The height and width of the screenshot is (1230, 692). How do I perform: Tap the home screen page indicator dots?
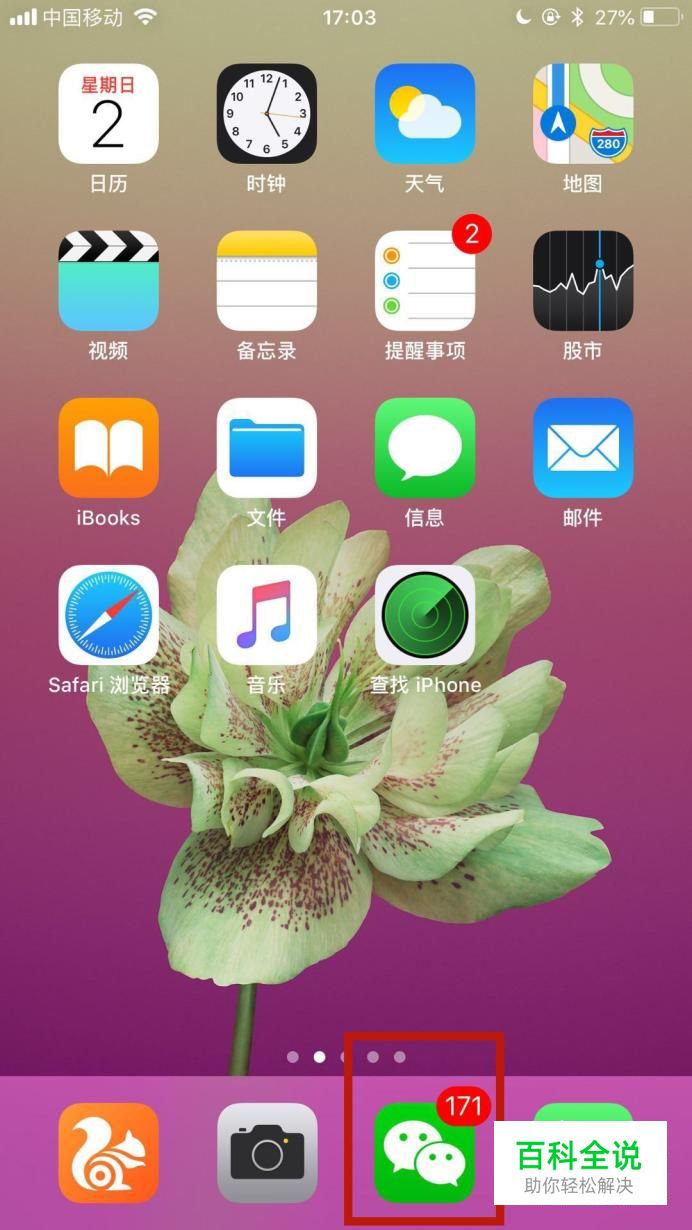tap(346, 1056)
